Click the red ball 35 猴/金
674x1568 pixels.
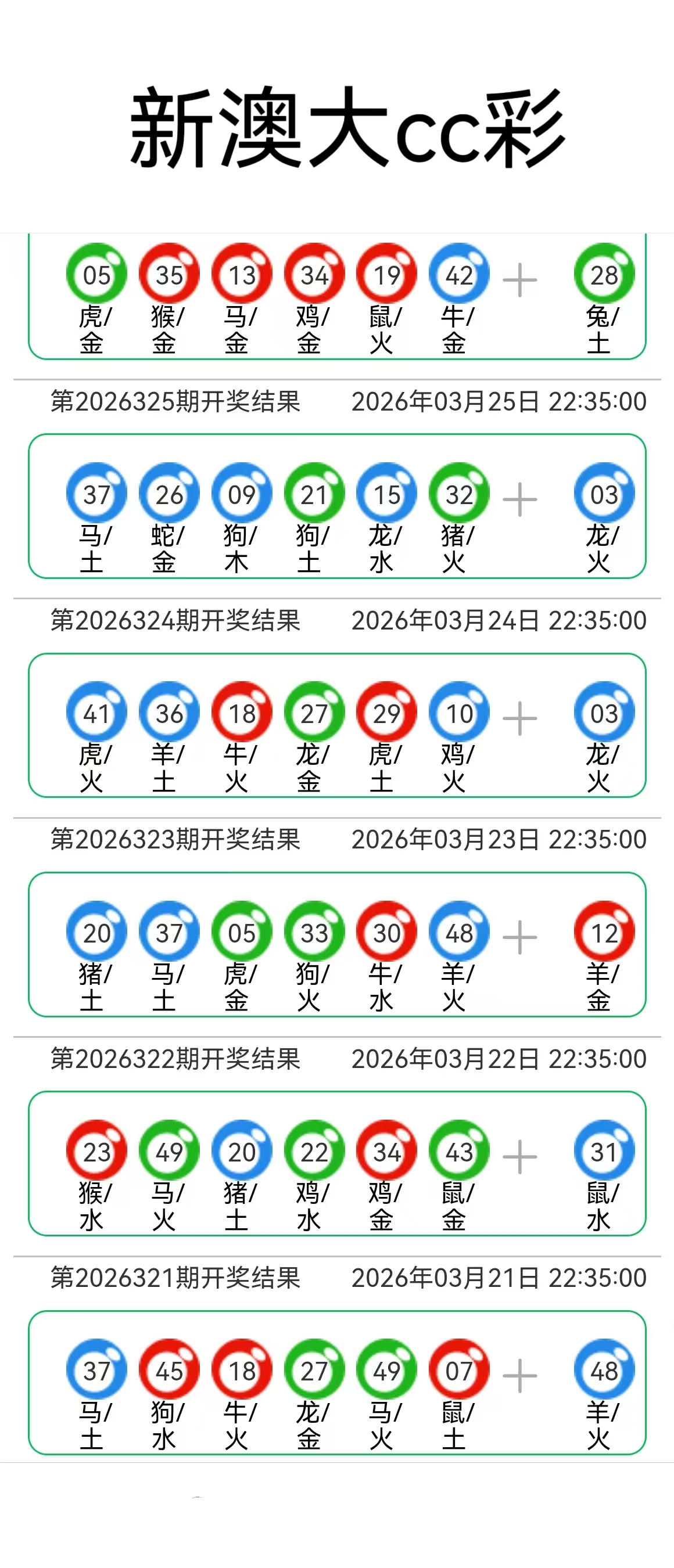pyautogui.click(x=168, y=274)
